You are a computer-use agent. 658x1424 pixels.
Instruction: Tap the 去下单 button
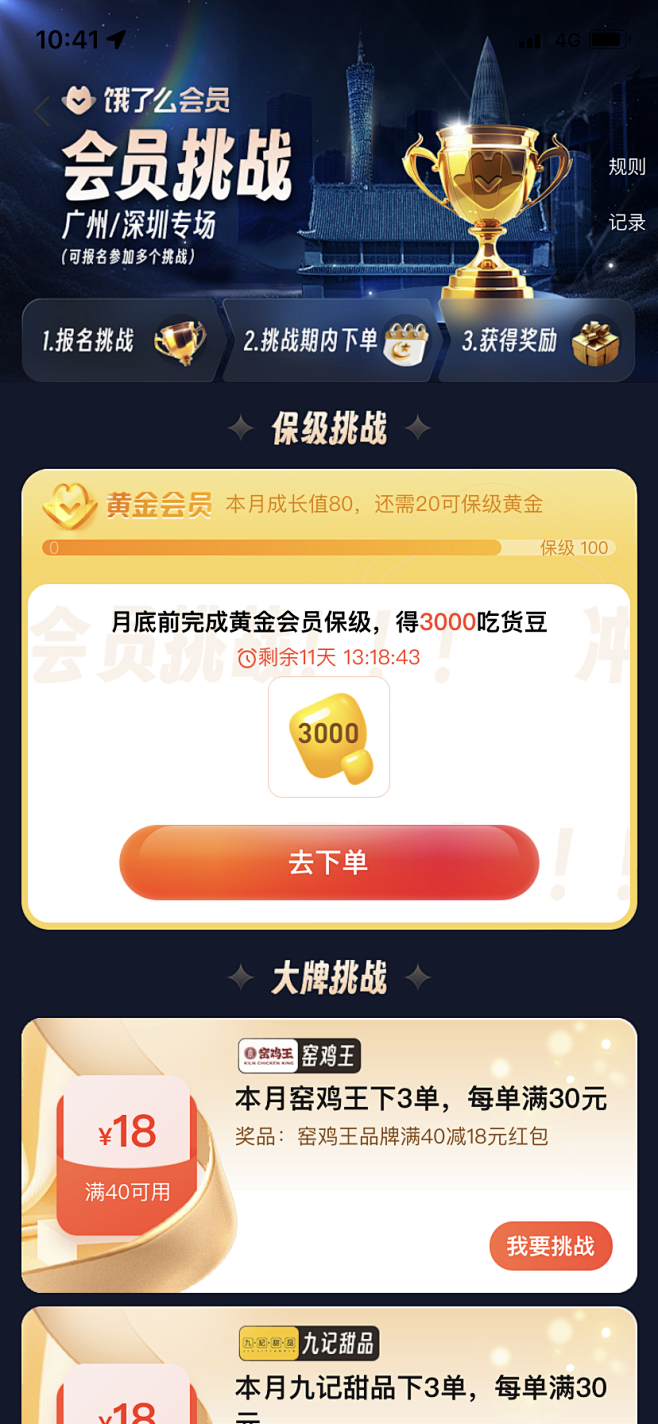329,862
